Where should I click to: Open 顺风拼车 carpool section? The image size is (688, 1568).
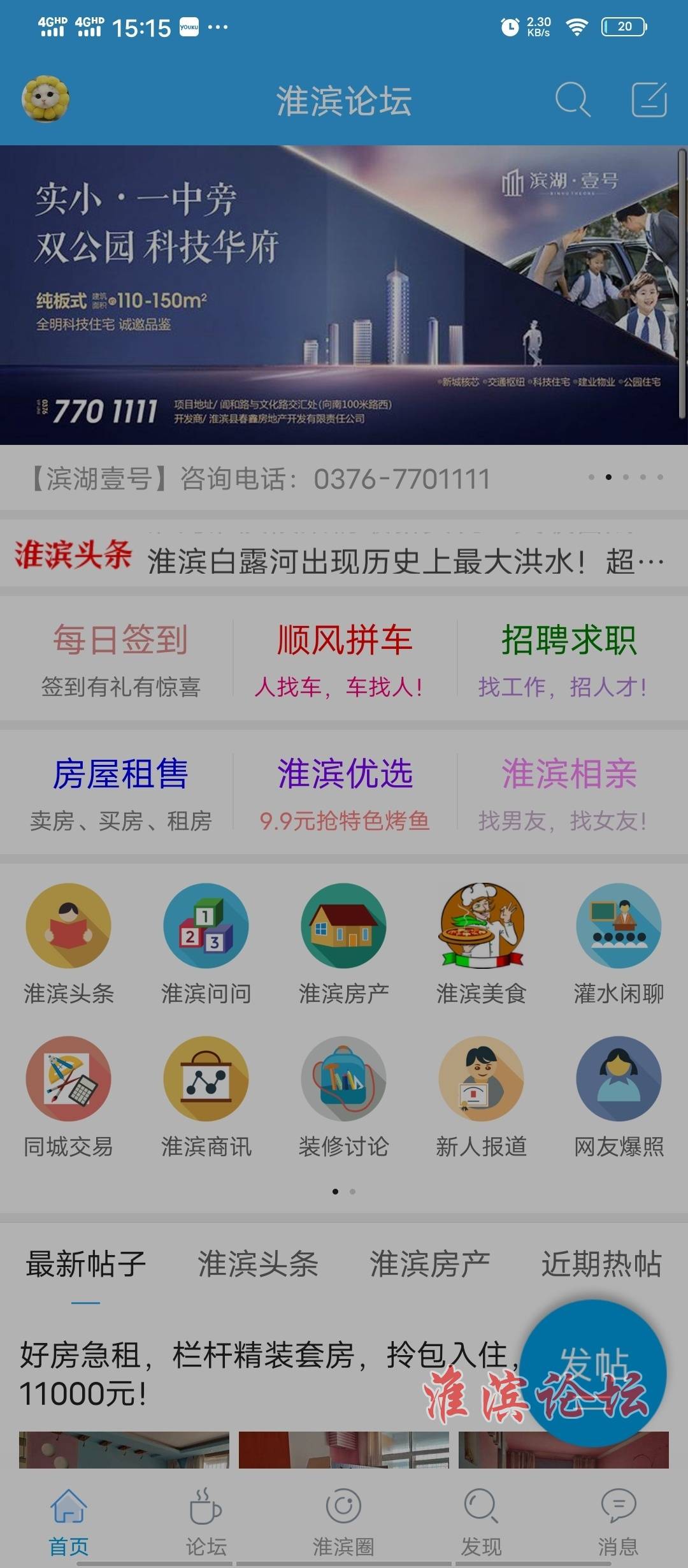(x=344, y=659)
